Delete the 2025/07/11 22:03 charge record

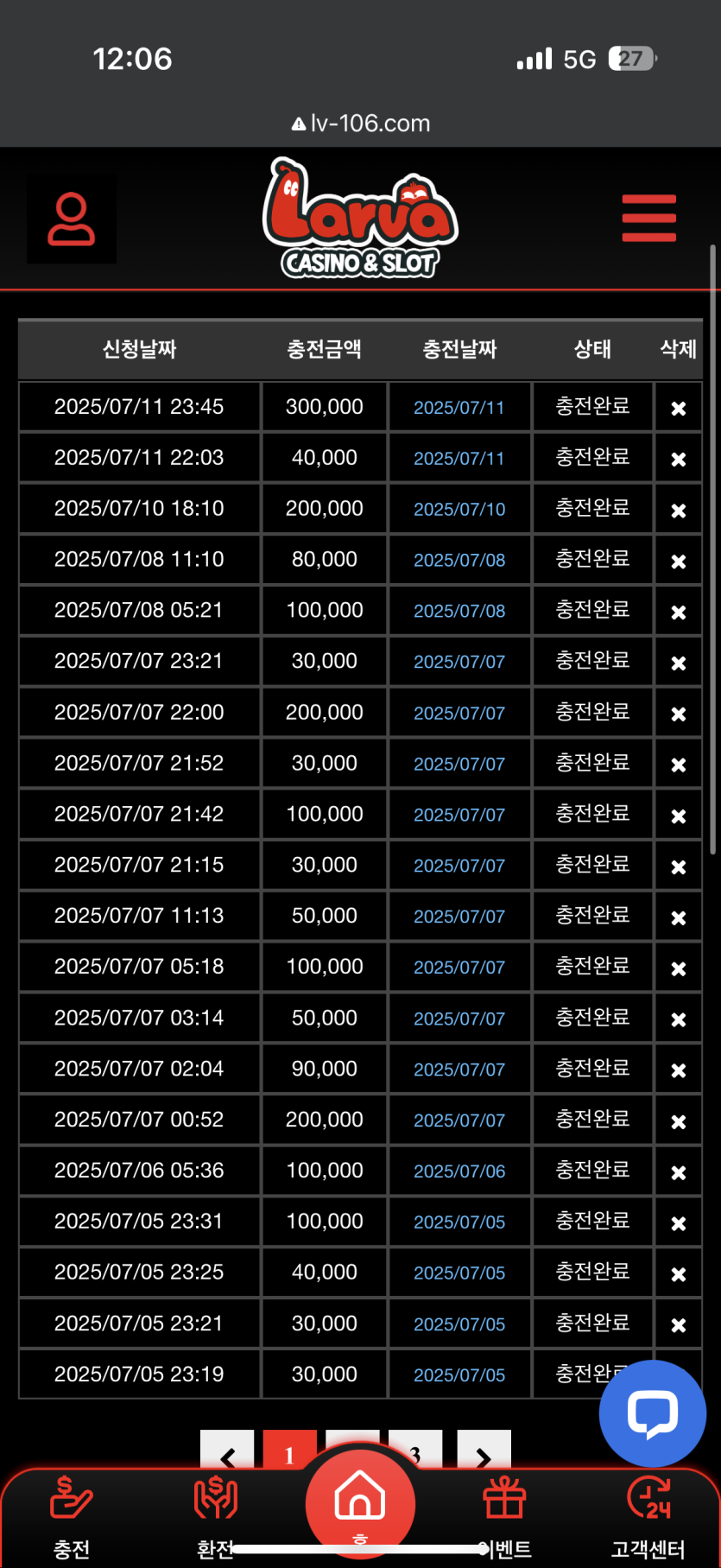[679, 459]
